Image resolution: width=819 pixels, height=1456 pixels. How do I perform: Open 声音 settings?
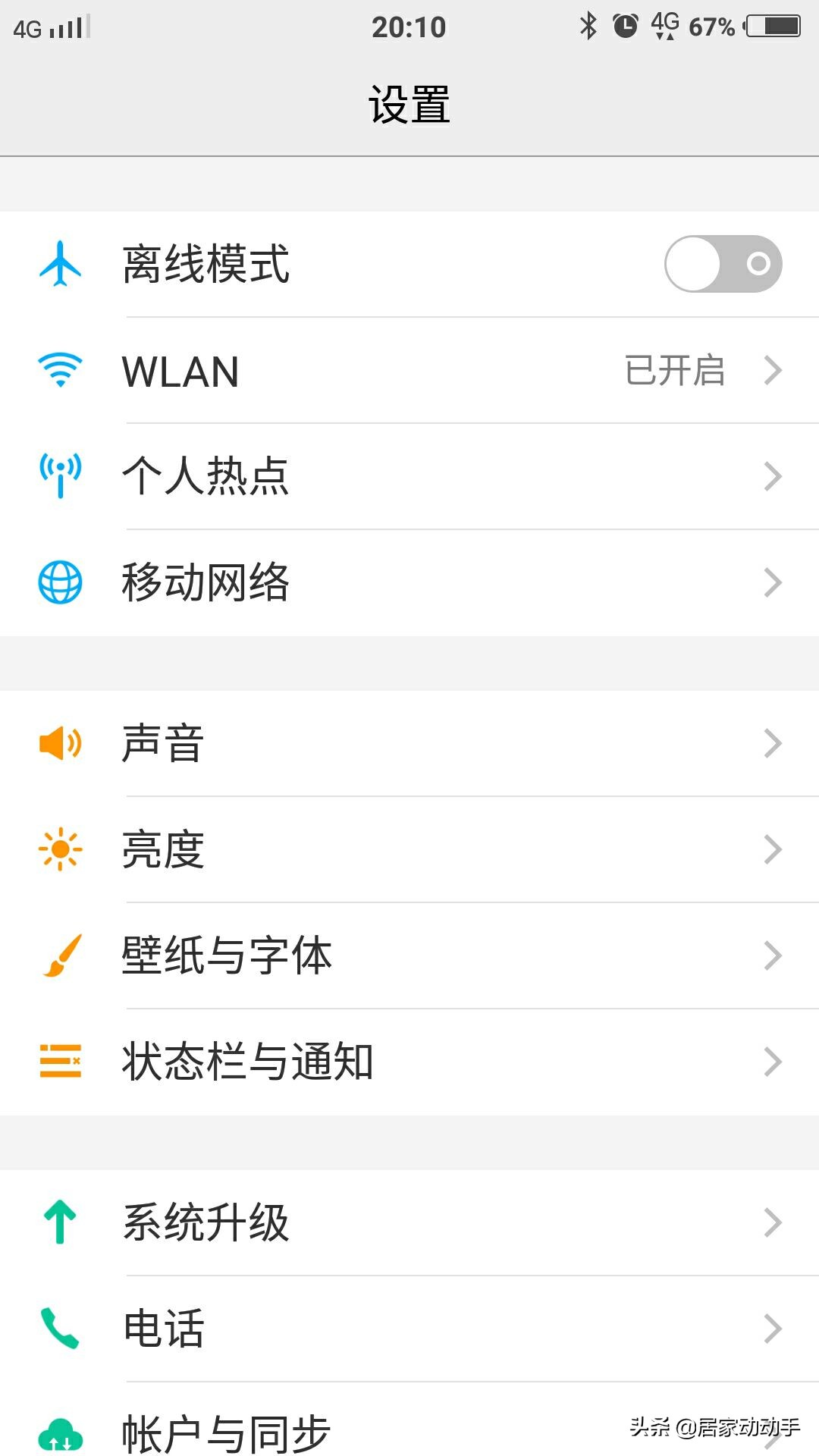(x=409, y=743)
